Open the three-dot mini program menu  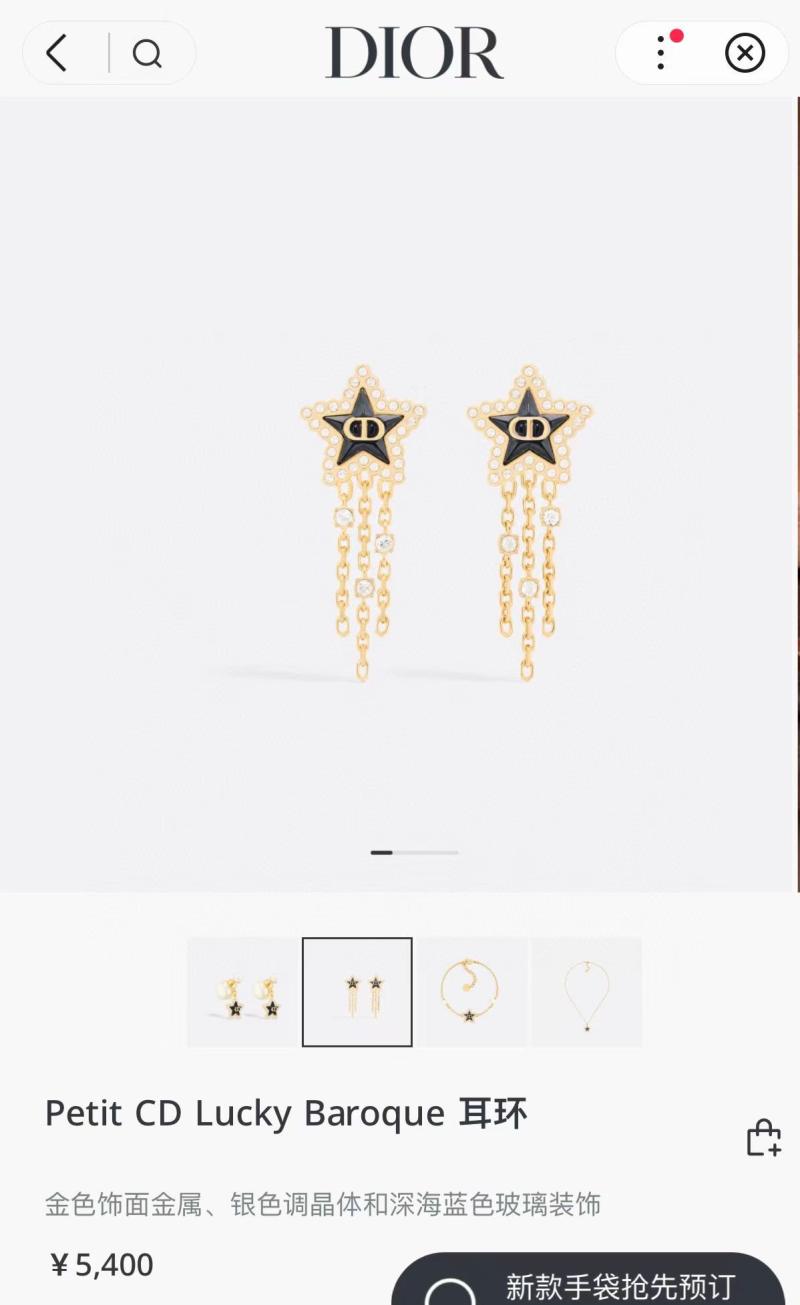(660, 54)
